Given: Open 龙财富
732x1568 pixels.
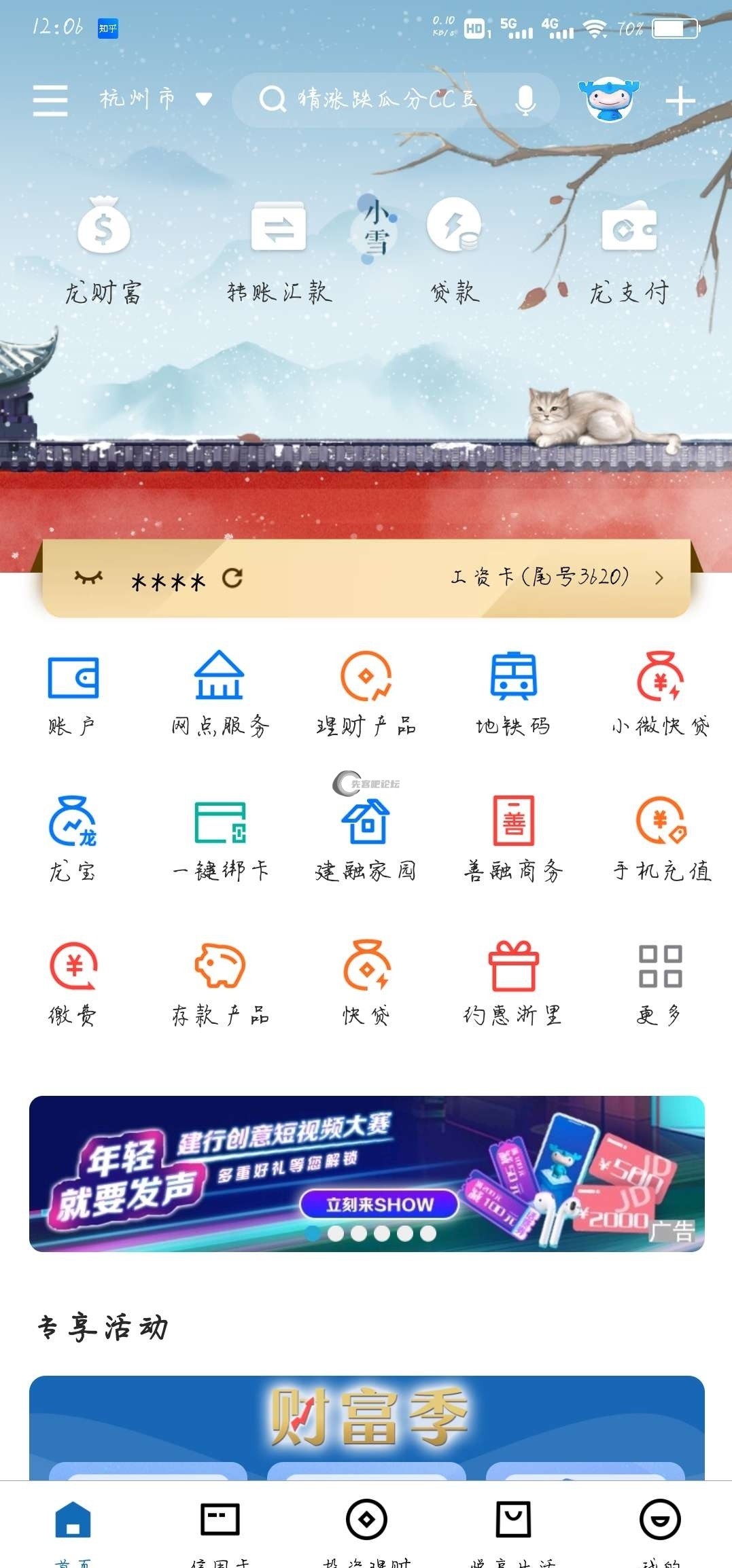Looking at the screenshot, I should pos(103,248).
